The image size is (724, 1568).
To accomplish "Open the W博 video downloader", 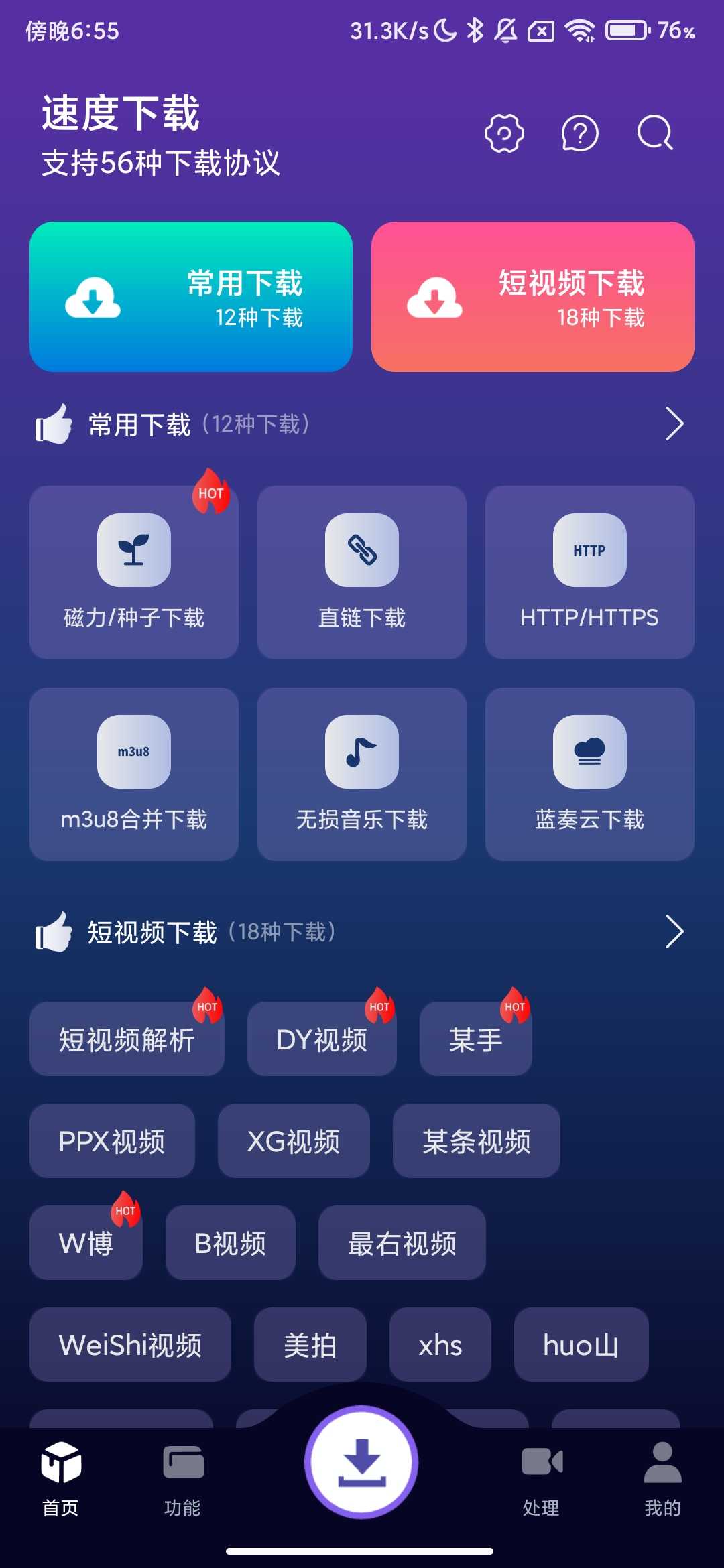I will [x=85, y=1244].
